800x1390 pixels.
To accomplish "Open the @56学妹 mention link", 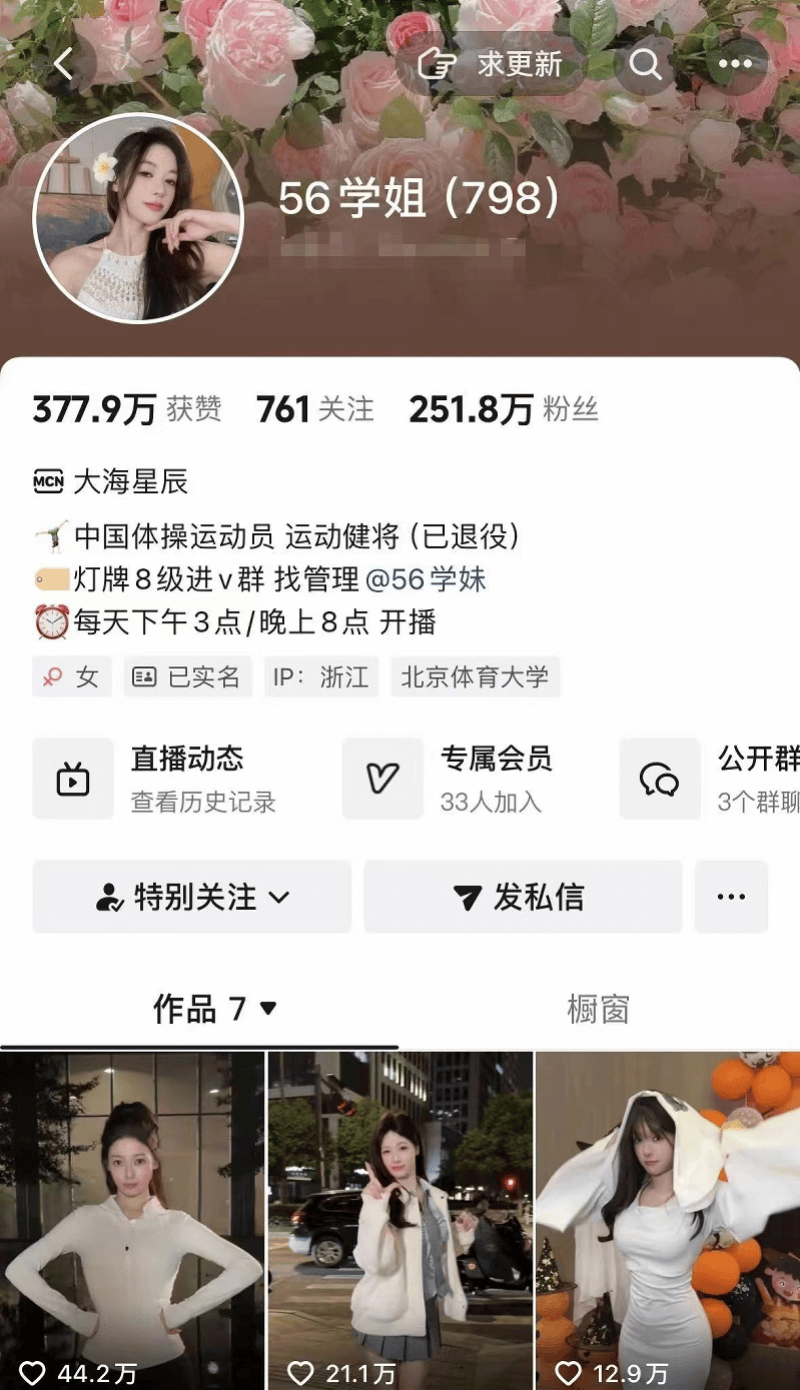I will (426, 579).
